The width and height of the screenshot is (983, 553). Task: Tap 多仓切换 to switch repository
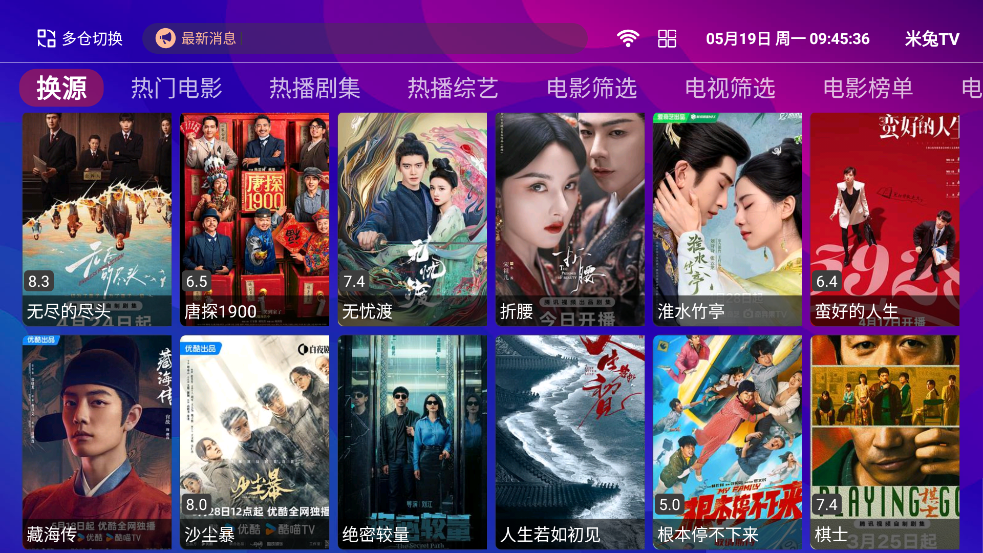80,39
